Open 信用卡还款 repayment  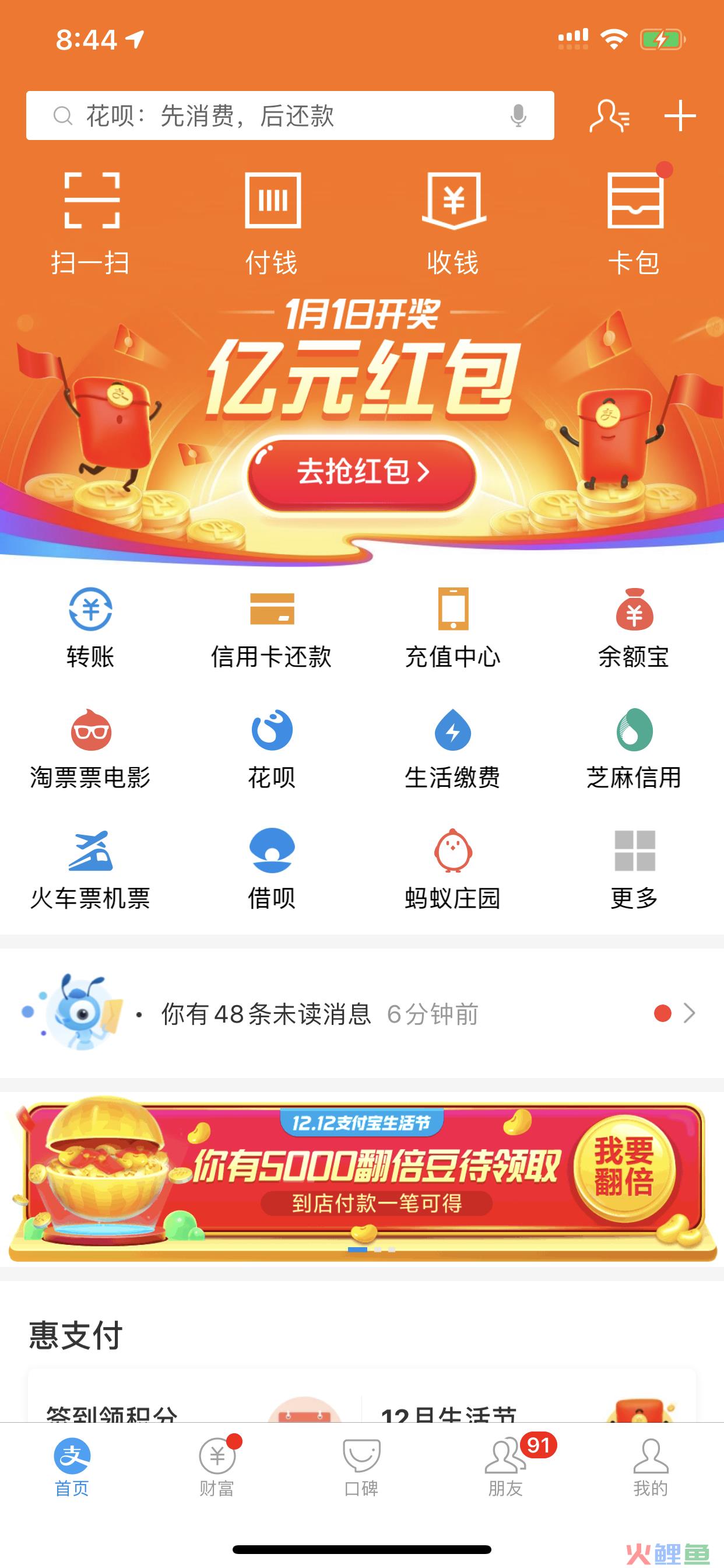[272, 627]
